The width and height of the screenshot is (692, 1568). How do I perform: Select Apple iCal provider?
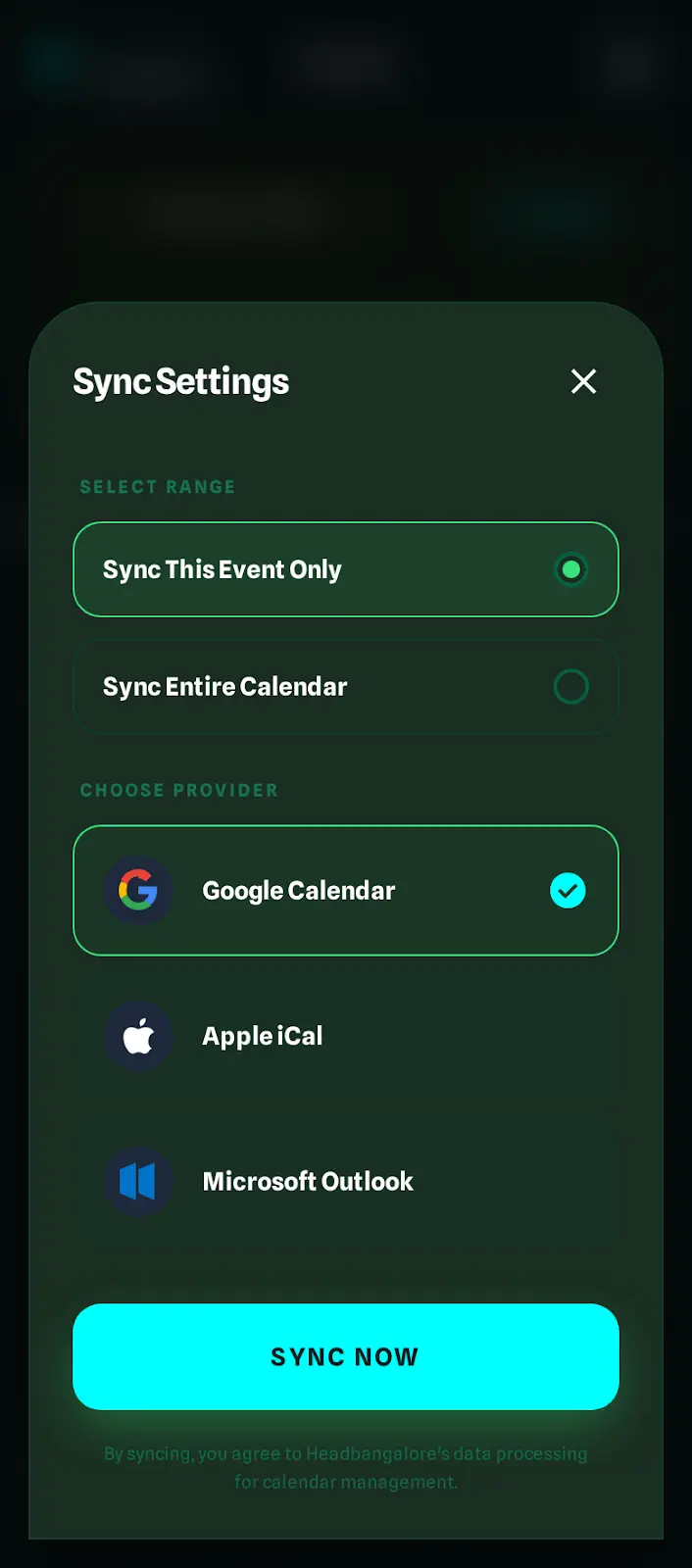coord(345,1036)
